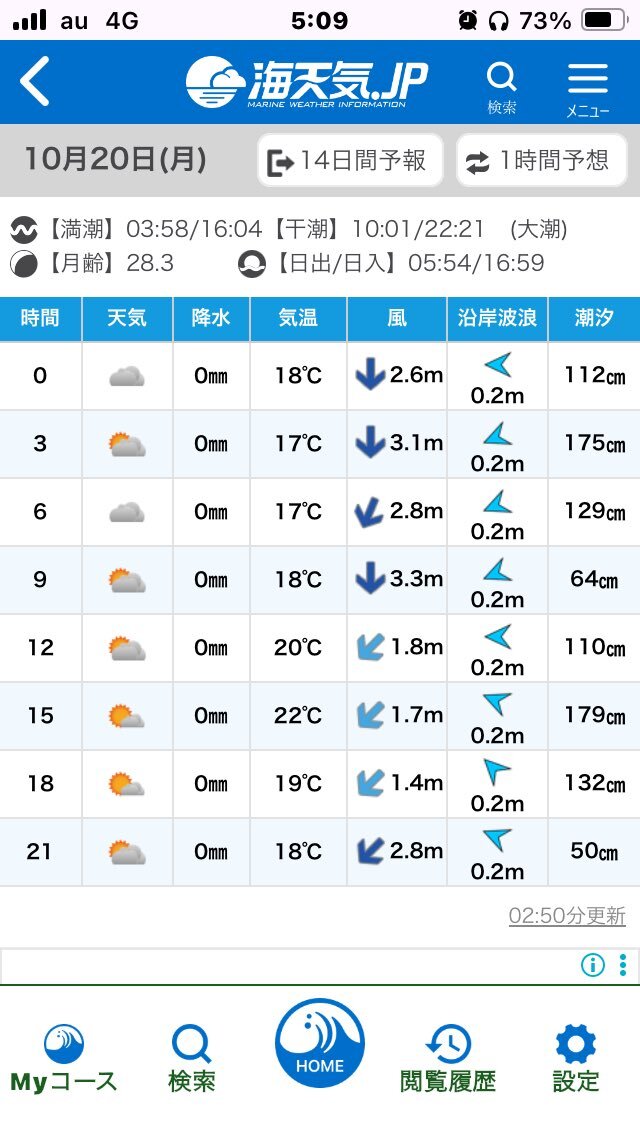Open the 検索 tab in bottom bar
Image resolution: width=640 pixels, height=1136 pixels.
click(192, 1058)
